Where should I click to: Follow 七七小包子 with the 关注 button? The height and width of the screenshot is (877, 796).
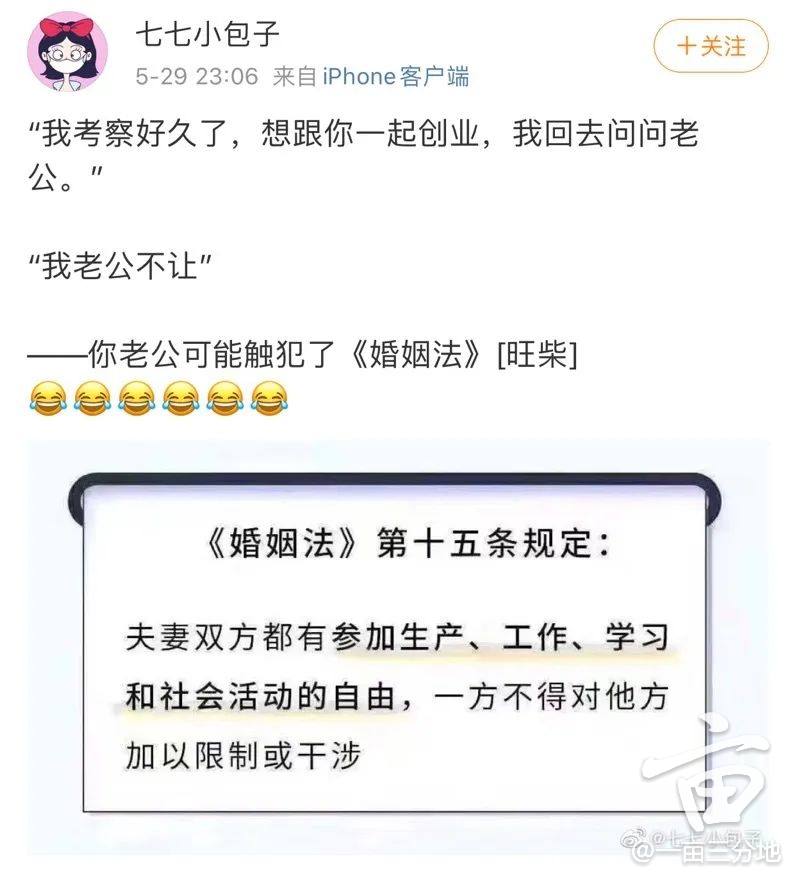click(x=711, y=47)
